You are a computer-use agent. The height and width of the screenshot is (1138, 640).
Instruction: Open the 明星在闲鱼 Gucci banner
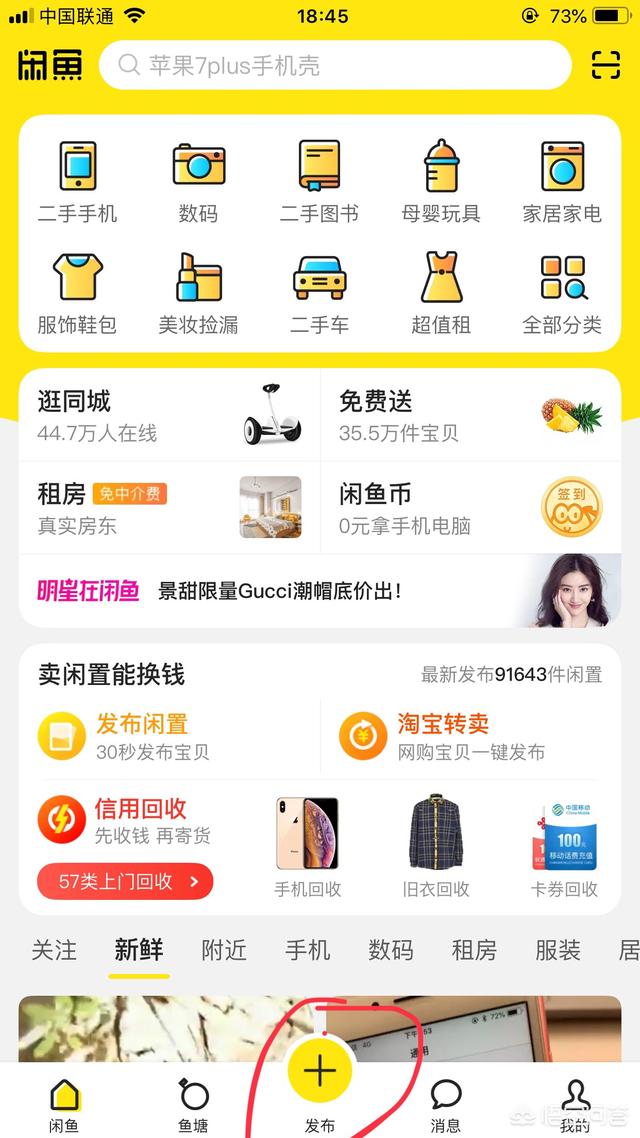coord(320,591)
